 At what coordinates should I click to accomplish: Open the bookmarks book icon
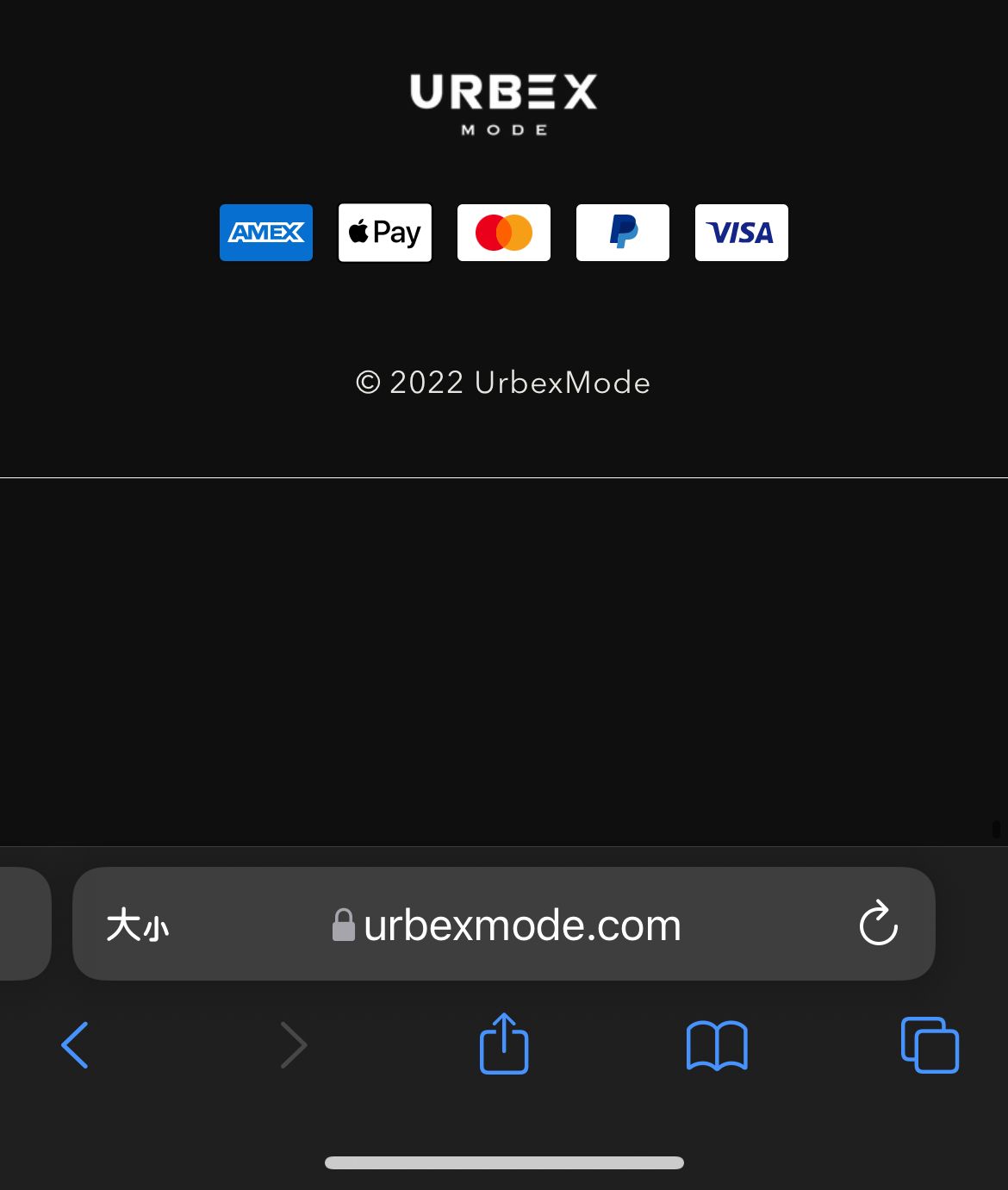[x=717, y=1045]
